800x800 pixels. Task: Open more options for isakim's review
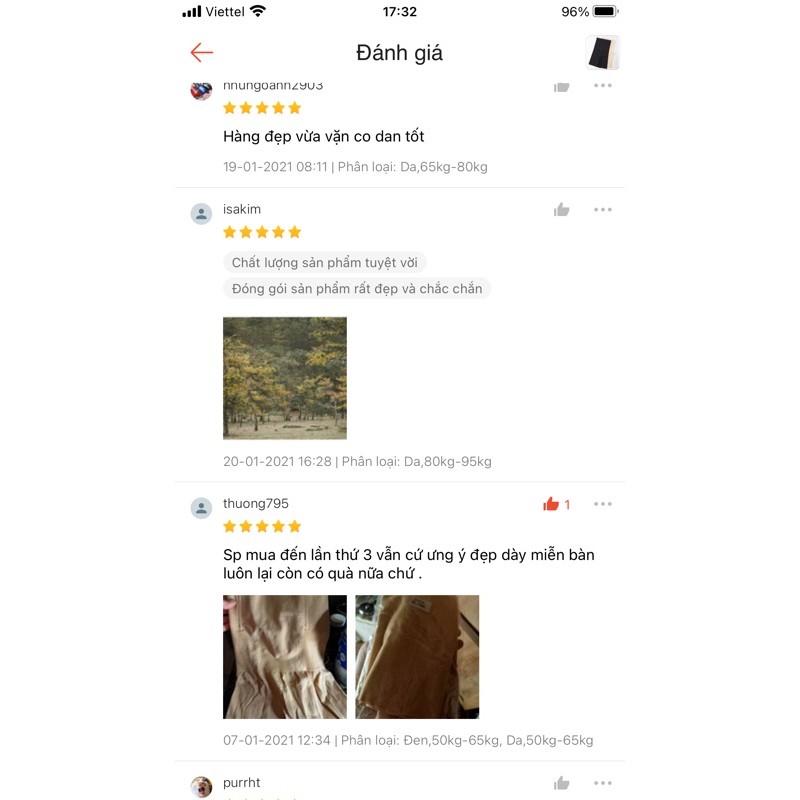point(602,210)
